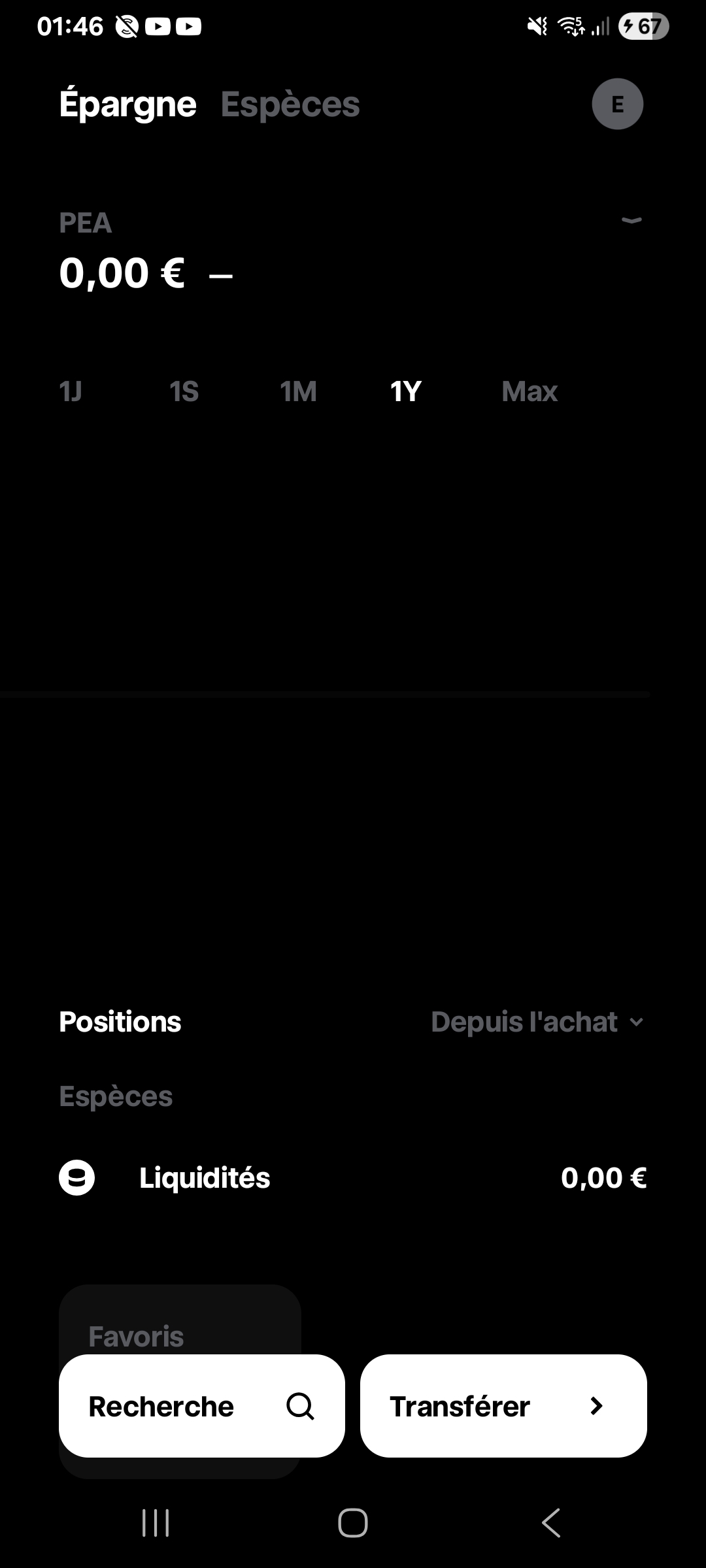Viewport: 706px width, 1568px height.
Task: Open the profile avatar E
Action: tap(617, 104)
